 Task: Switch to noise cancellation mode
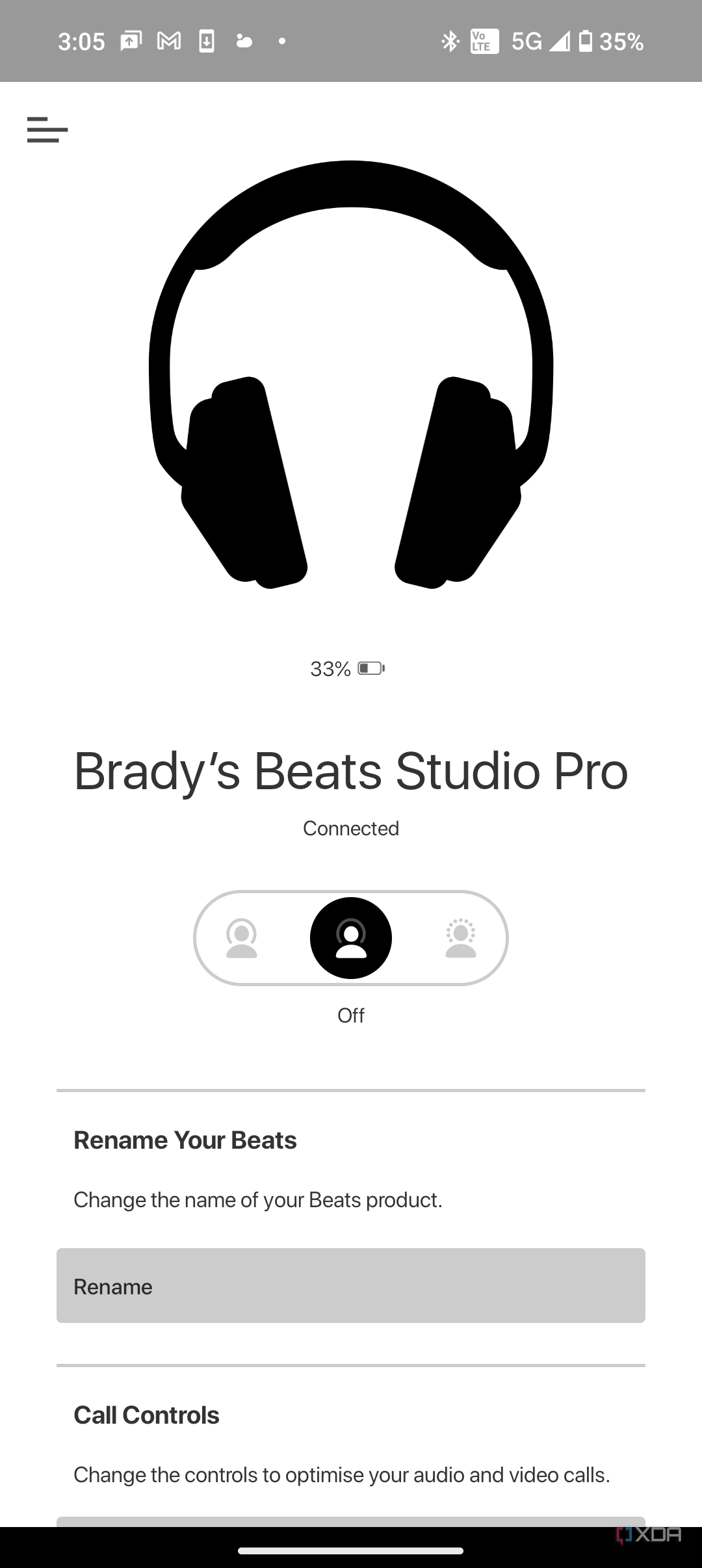tap(242, 938)
